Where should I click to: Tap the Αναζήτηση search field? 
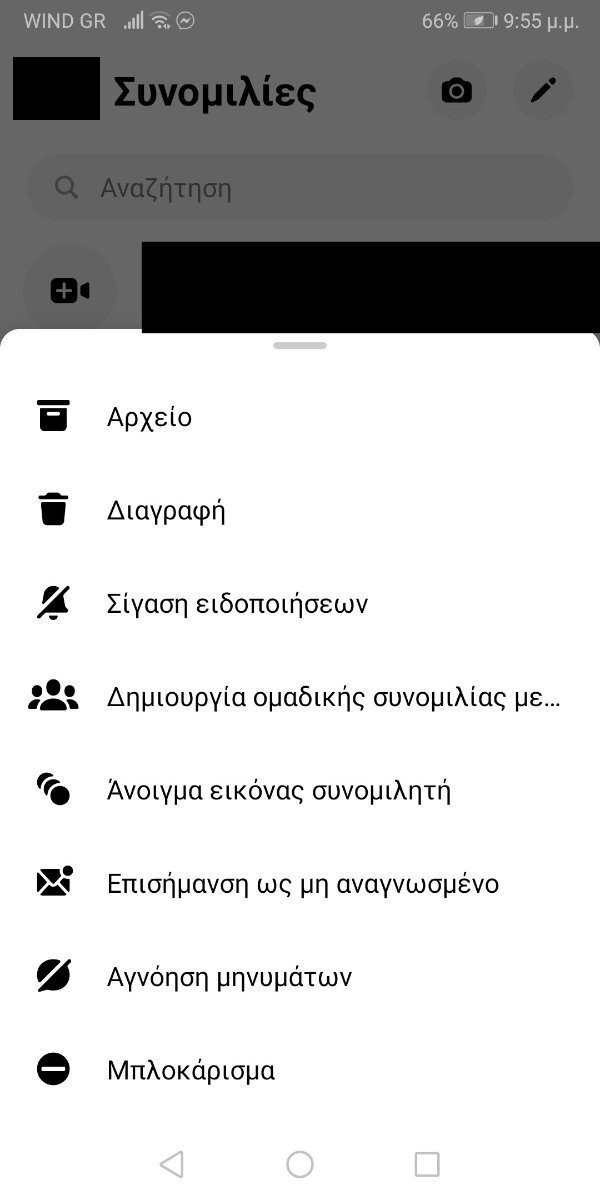click(300, 188)
